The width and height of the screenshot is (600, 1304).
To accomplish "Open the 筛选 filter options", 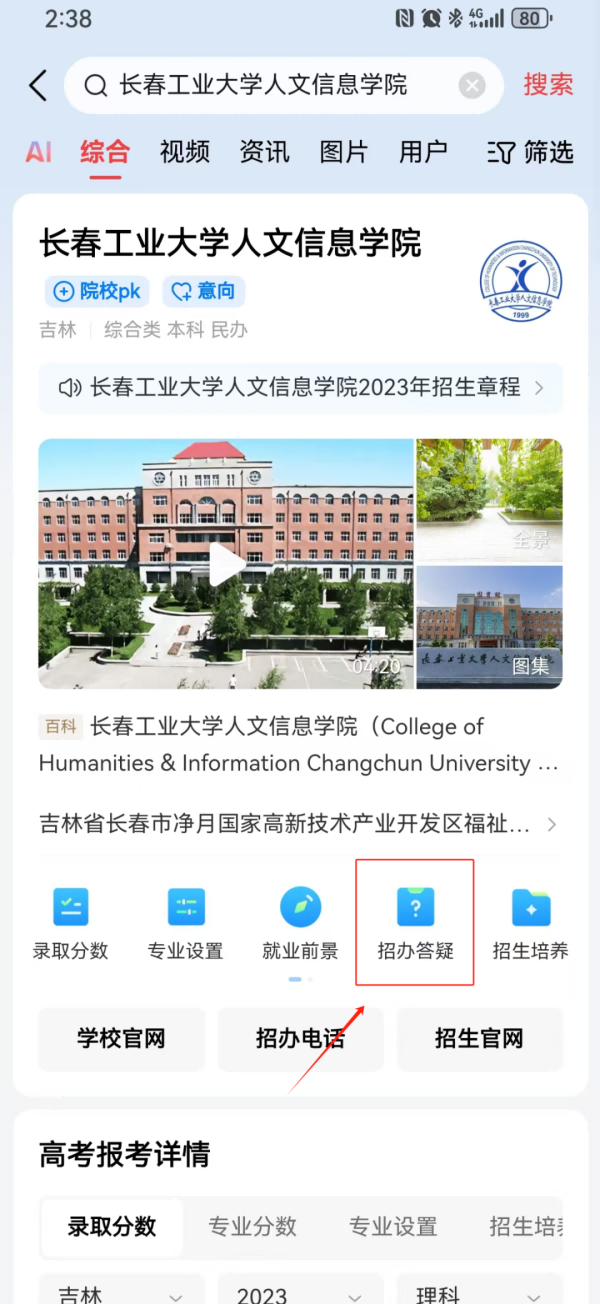I will (531, 152).
